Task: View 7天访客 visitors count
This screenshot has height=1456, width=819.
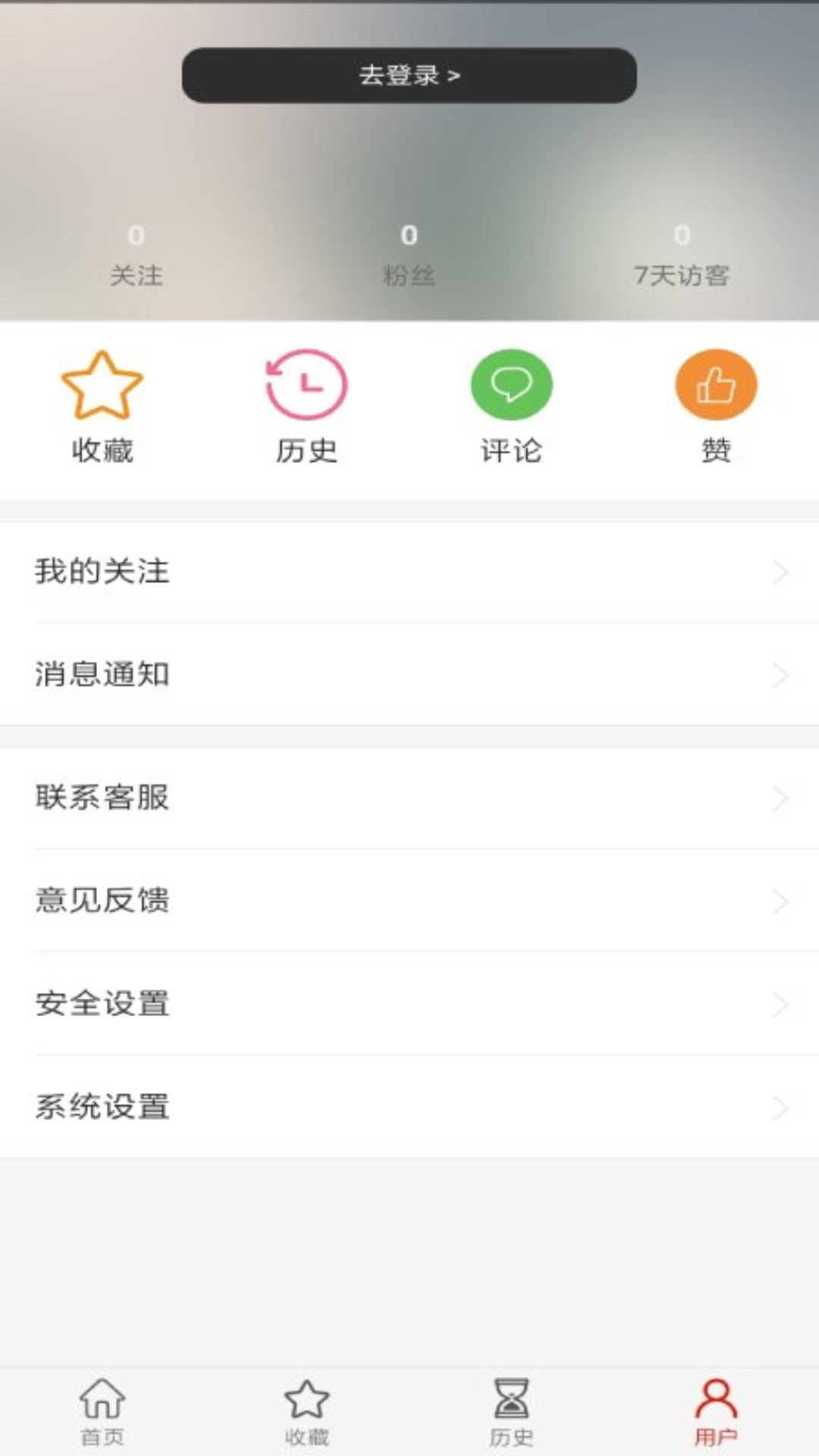Action: pos(682,256)
